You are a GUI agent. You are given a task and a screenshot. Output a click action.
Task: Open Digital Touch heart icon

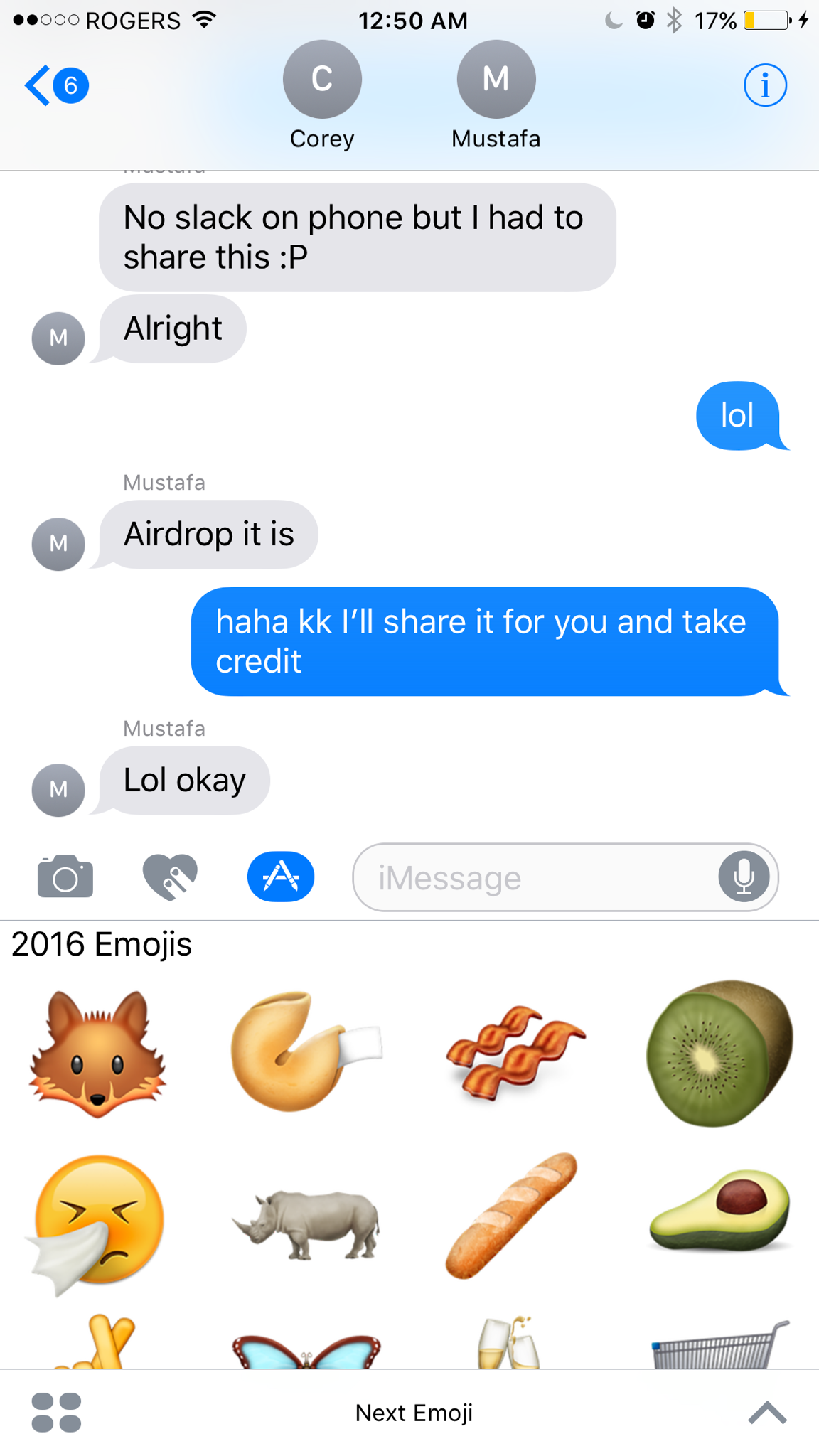point(171,877)
